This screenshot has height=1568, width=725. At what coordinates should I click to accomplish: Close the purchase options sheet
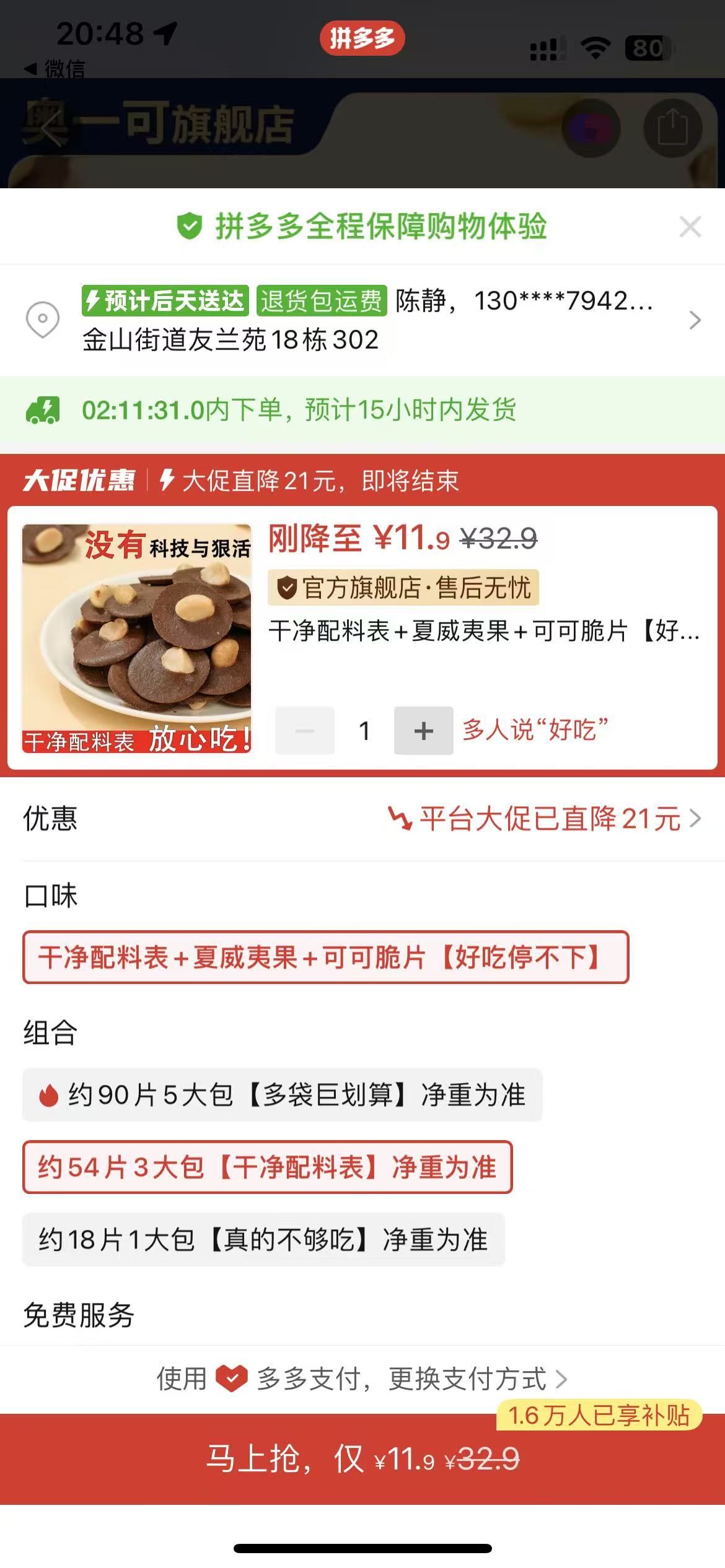[x=690, y=227]
